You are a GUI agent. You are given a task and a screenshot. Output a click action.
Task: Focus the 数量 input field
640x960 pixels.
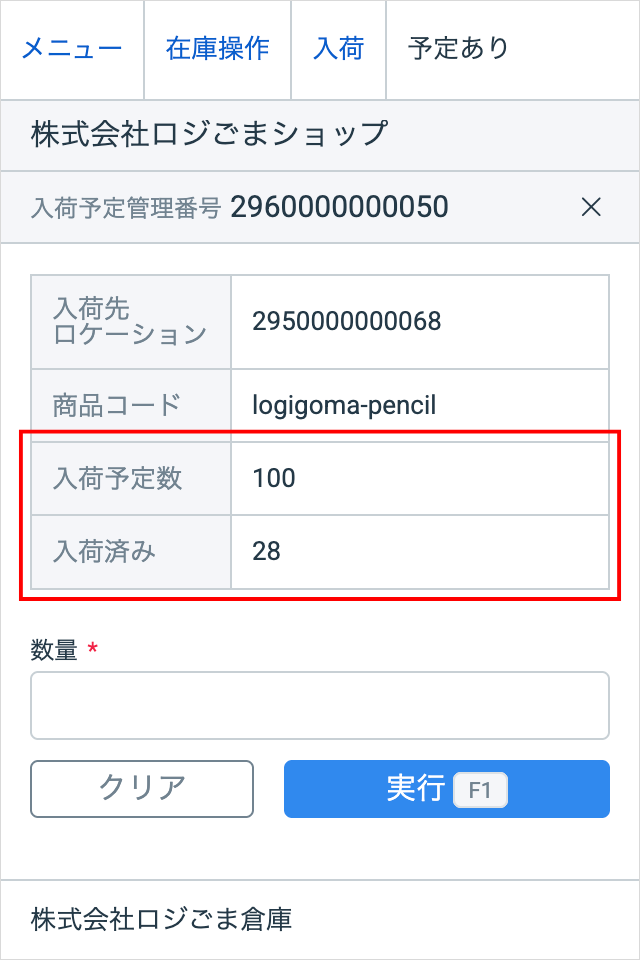tap(320, 705)
